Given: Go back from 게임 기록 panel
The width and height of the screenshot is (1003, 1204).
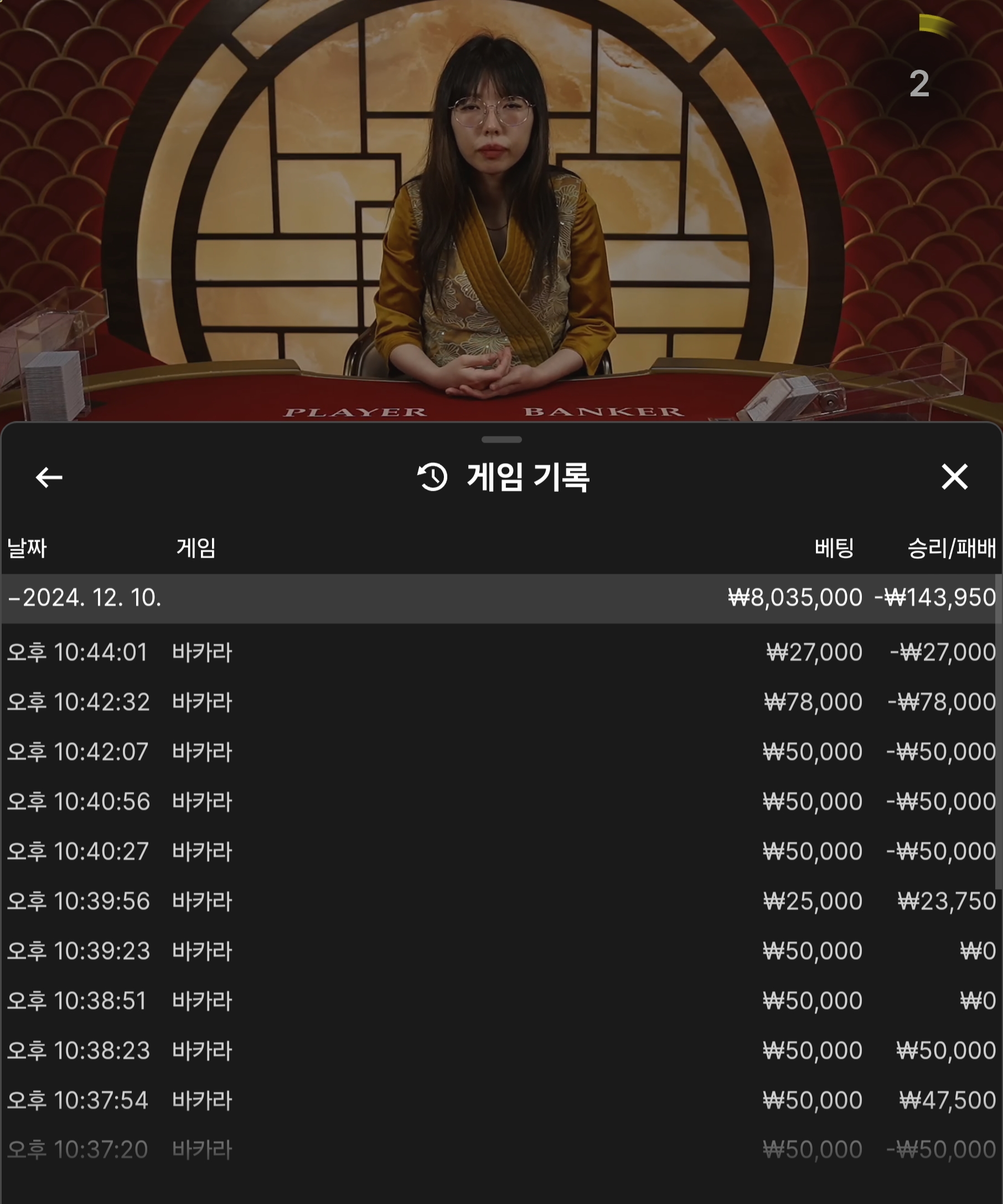Looking at the screenshot, I should coord(49,477).
